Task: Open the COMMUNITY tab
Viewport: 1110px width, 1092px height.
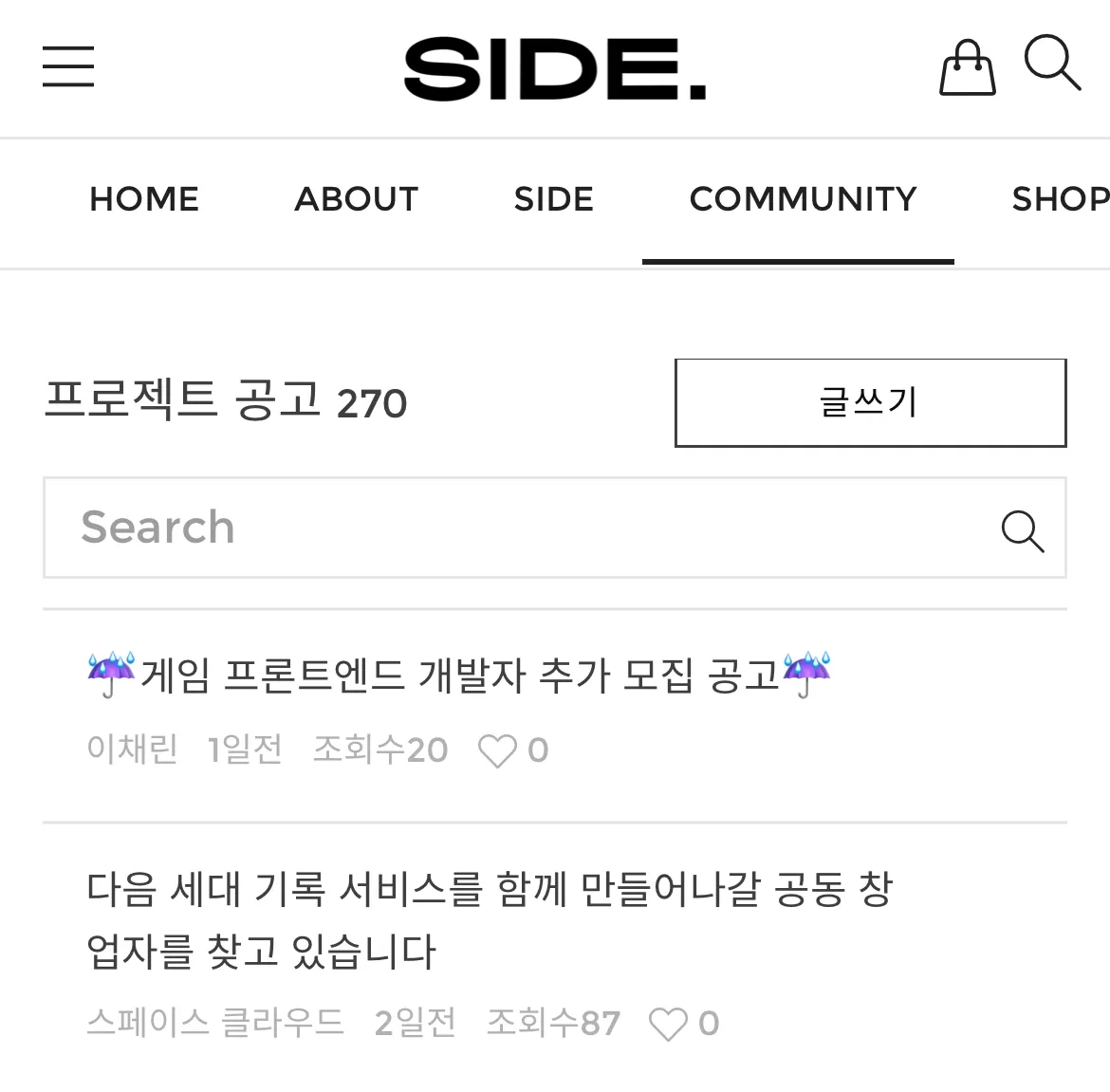Action: 803,199
